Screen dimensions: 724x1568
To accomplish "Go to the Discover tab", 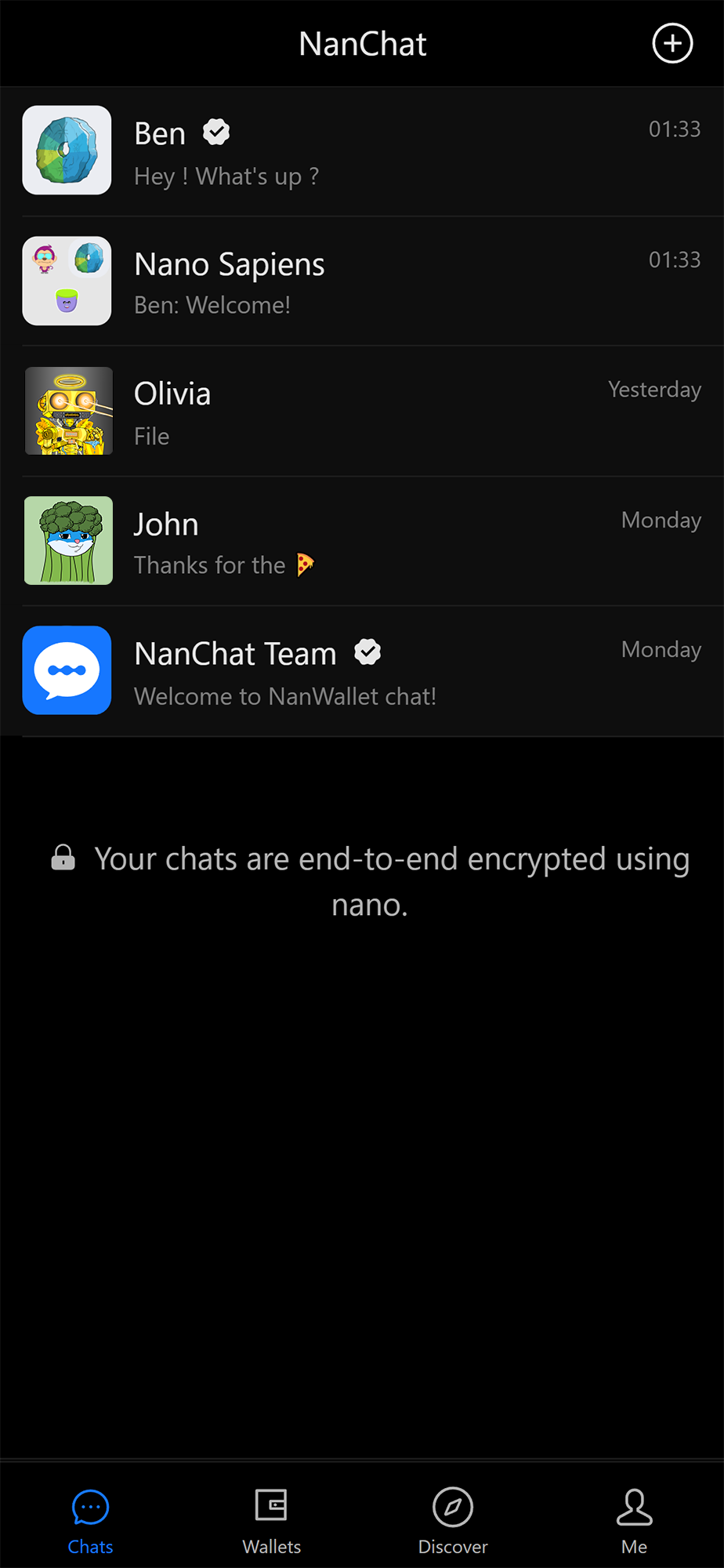I will coord(453,1521).
